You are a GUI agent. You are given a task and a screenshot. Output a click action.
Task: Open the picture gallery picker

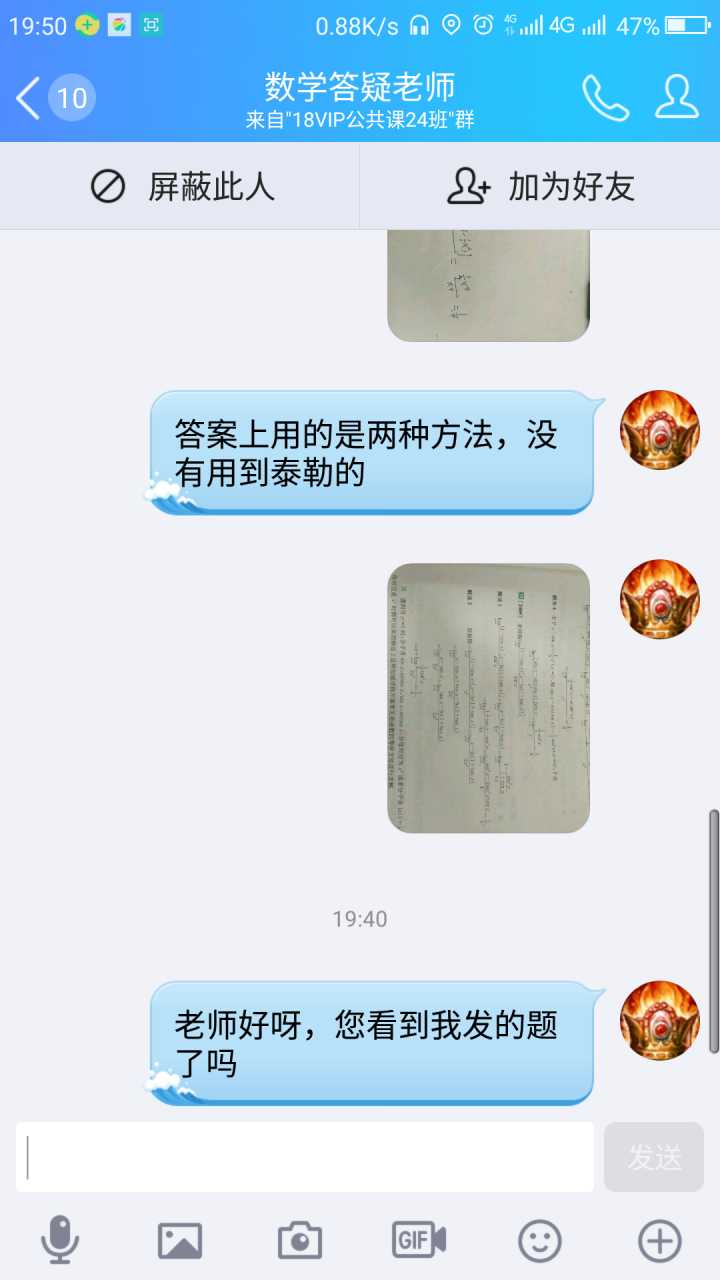click(180, 1241)
